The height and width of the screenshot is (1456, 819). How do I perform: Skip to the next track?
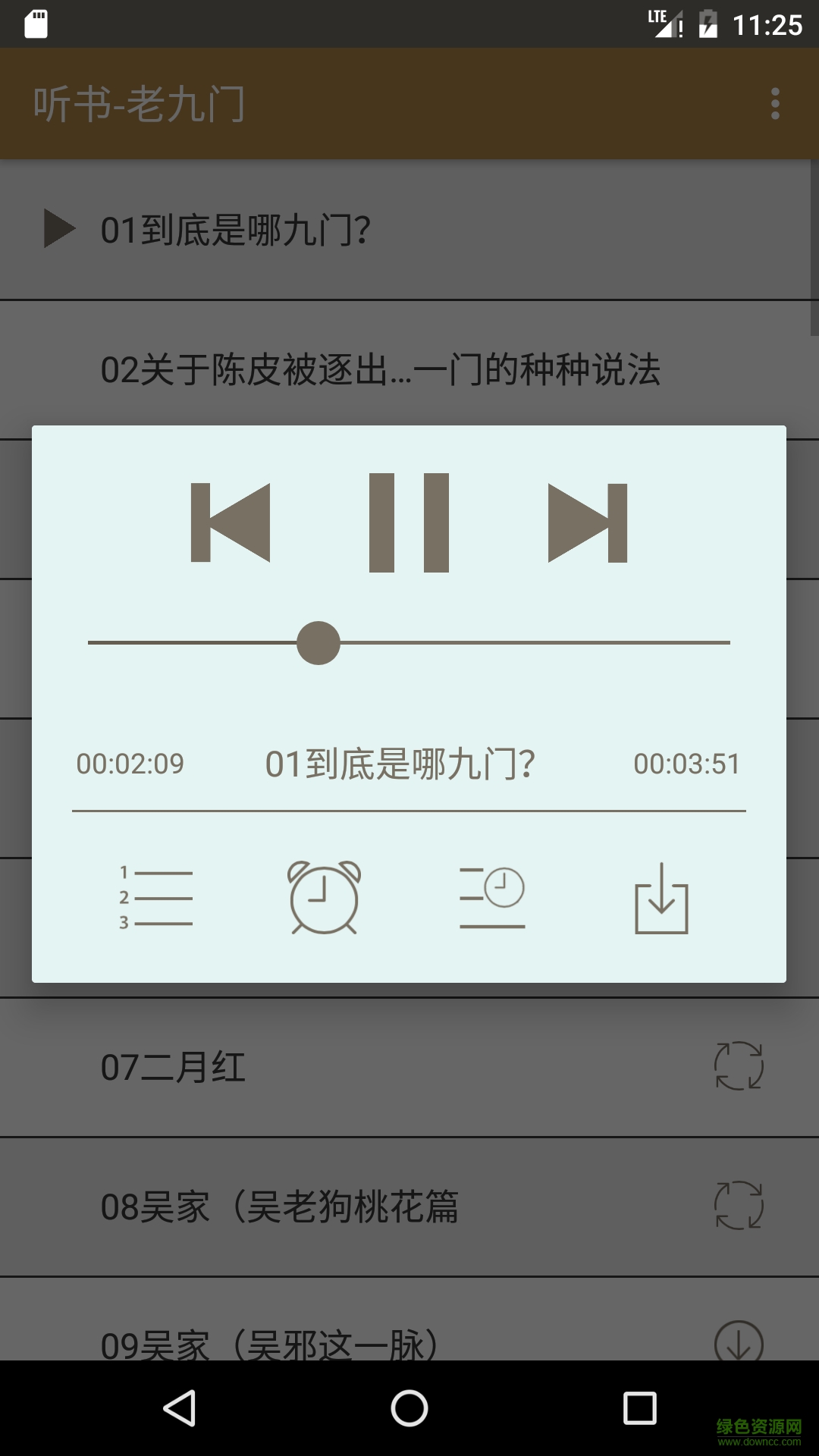588,521
